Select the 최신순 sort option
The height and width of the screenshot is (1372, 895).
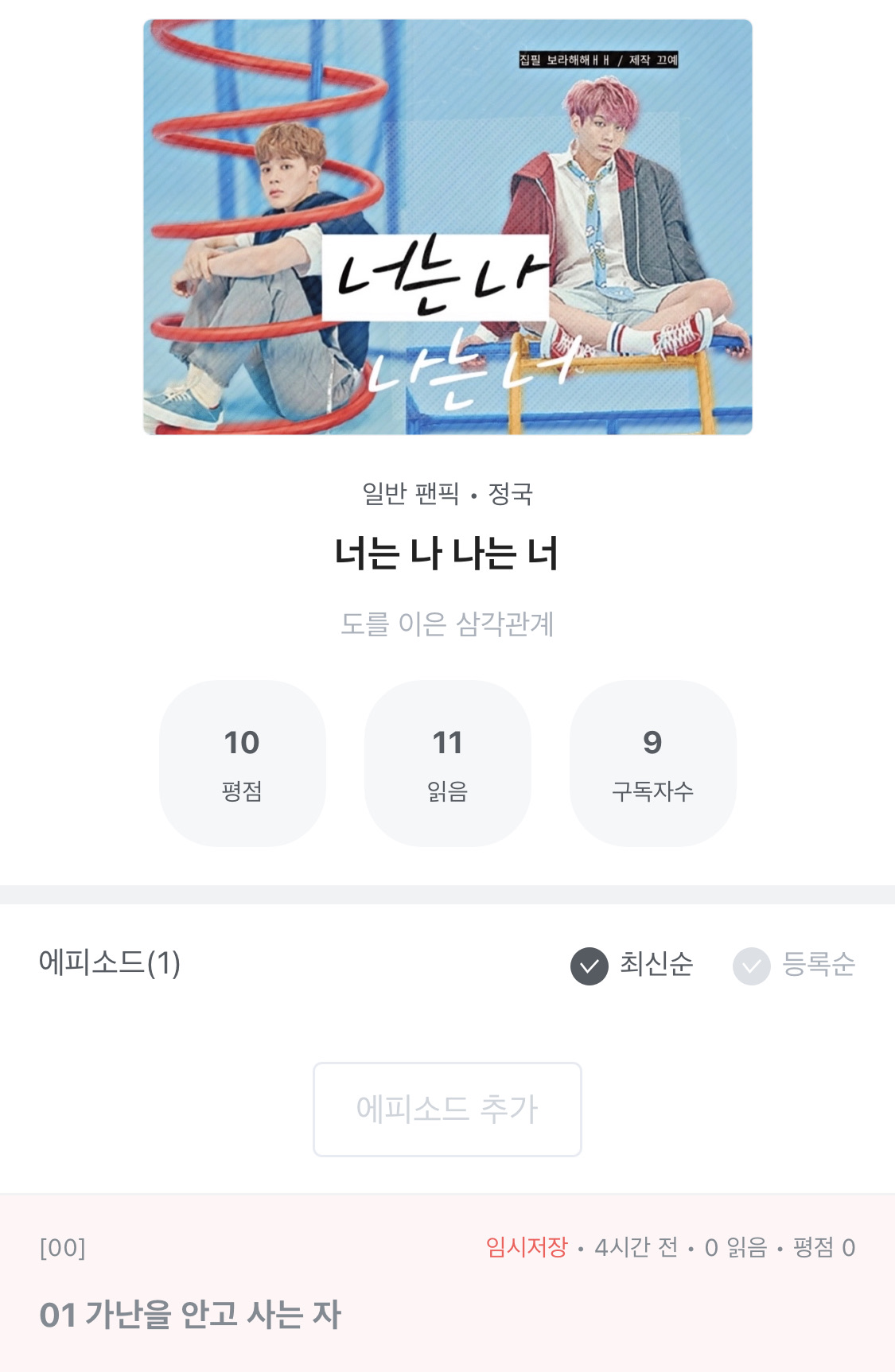(x=632, y=966)
